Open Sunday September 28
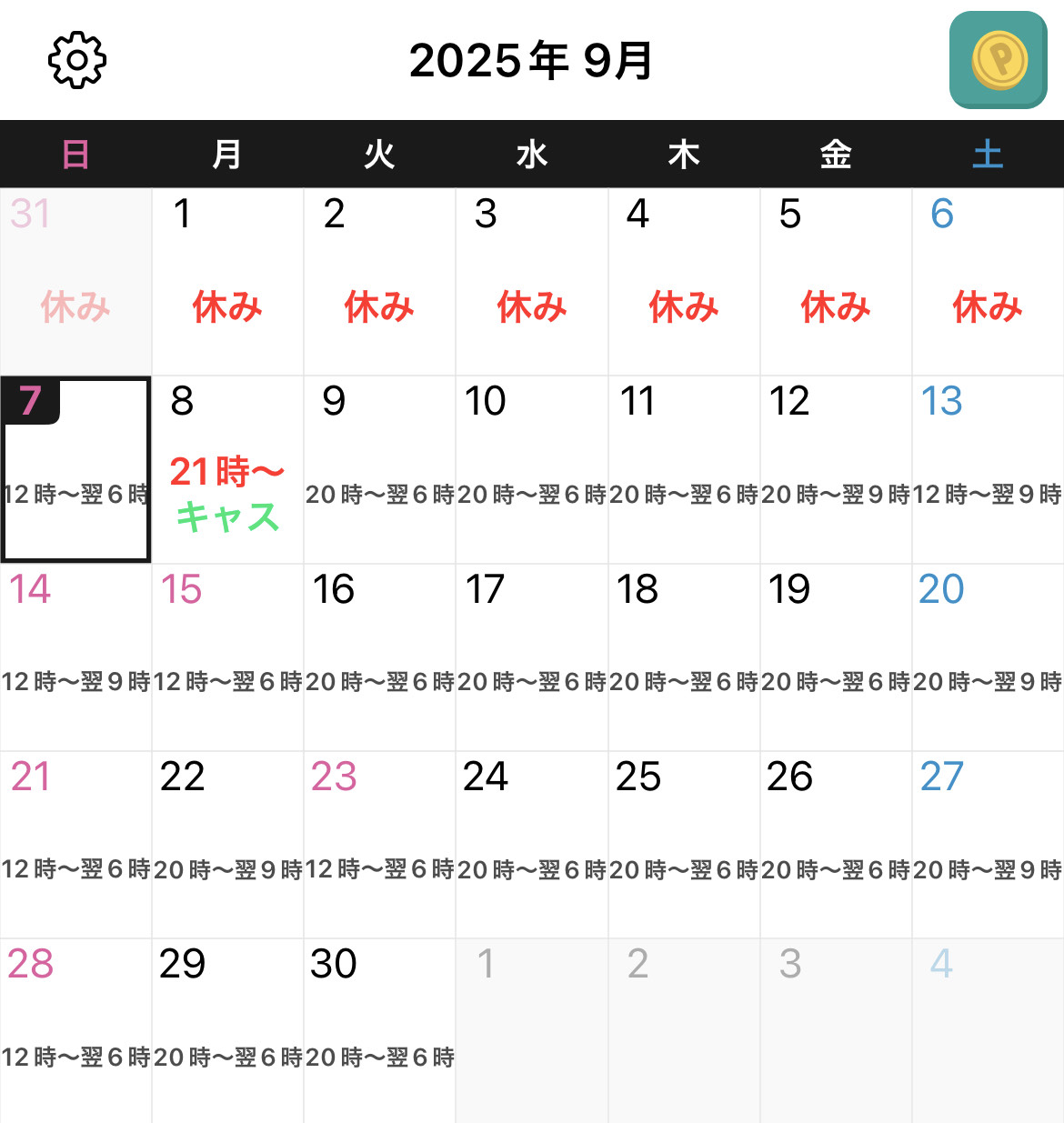Viewport: 1064px width, 1123px height. (x=76, y=1031)
